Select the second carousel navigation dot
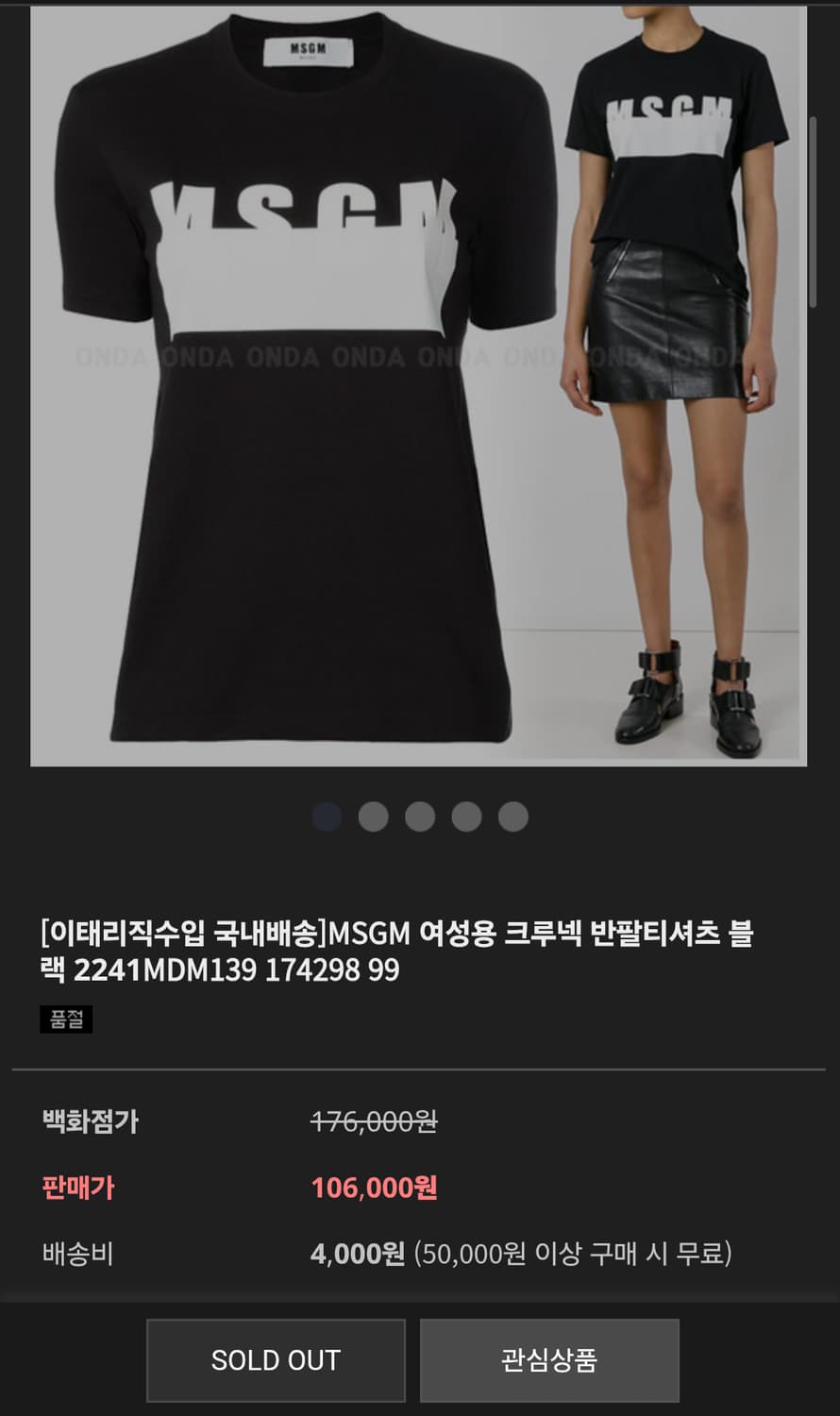The image size is (840, 1416). point(374,818)
